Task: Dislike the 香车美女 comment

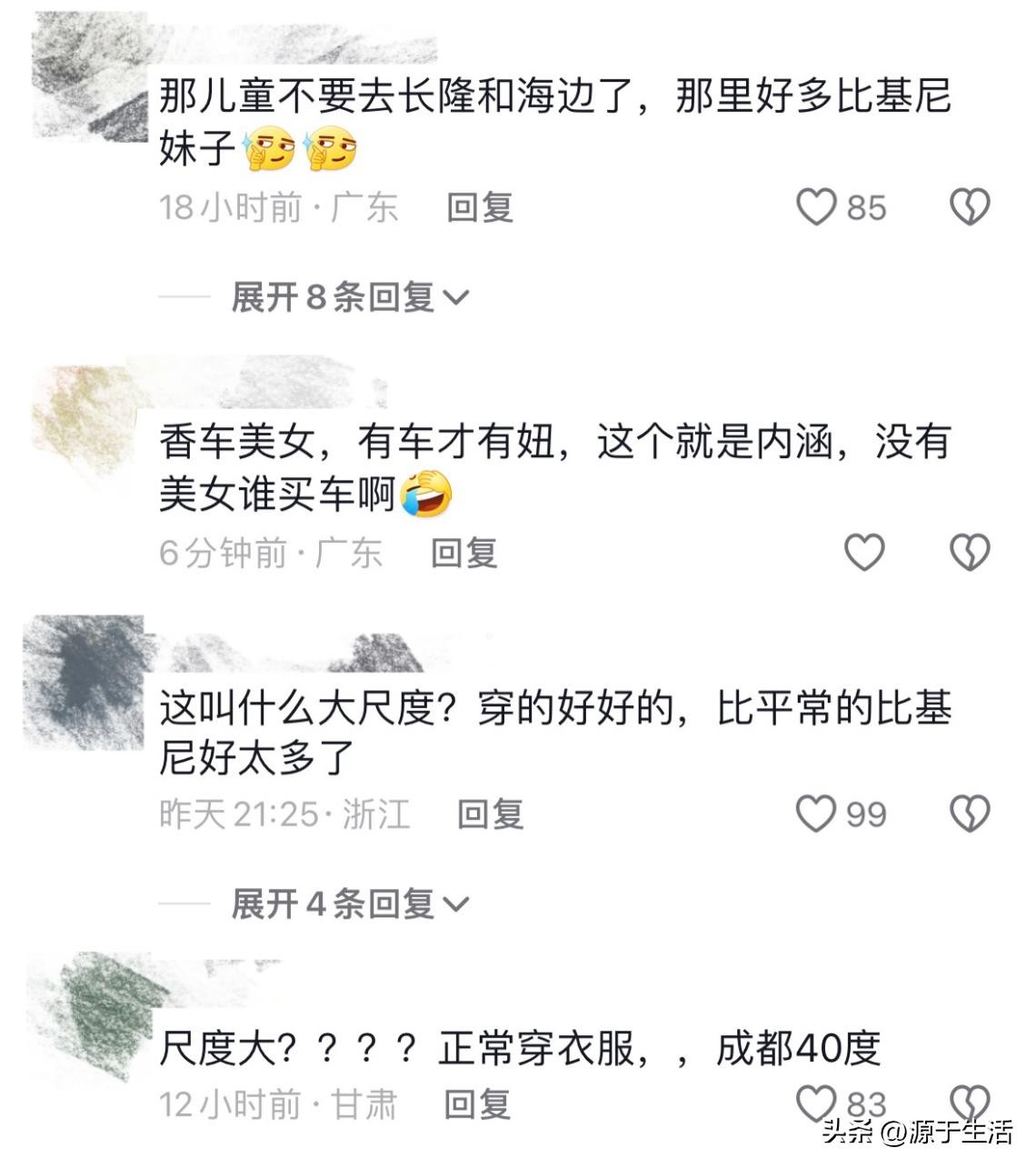Action: click(969, 552)
